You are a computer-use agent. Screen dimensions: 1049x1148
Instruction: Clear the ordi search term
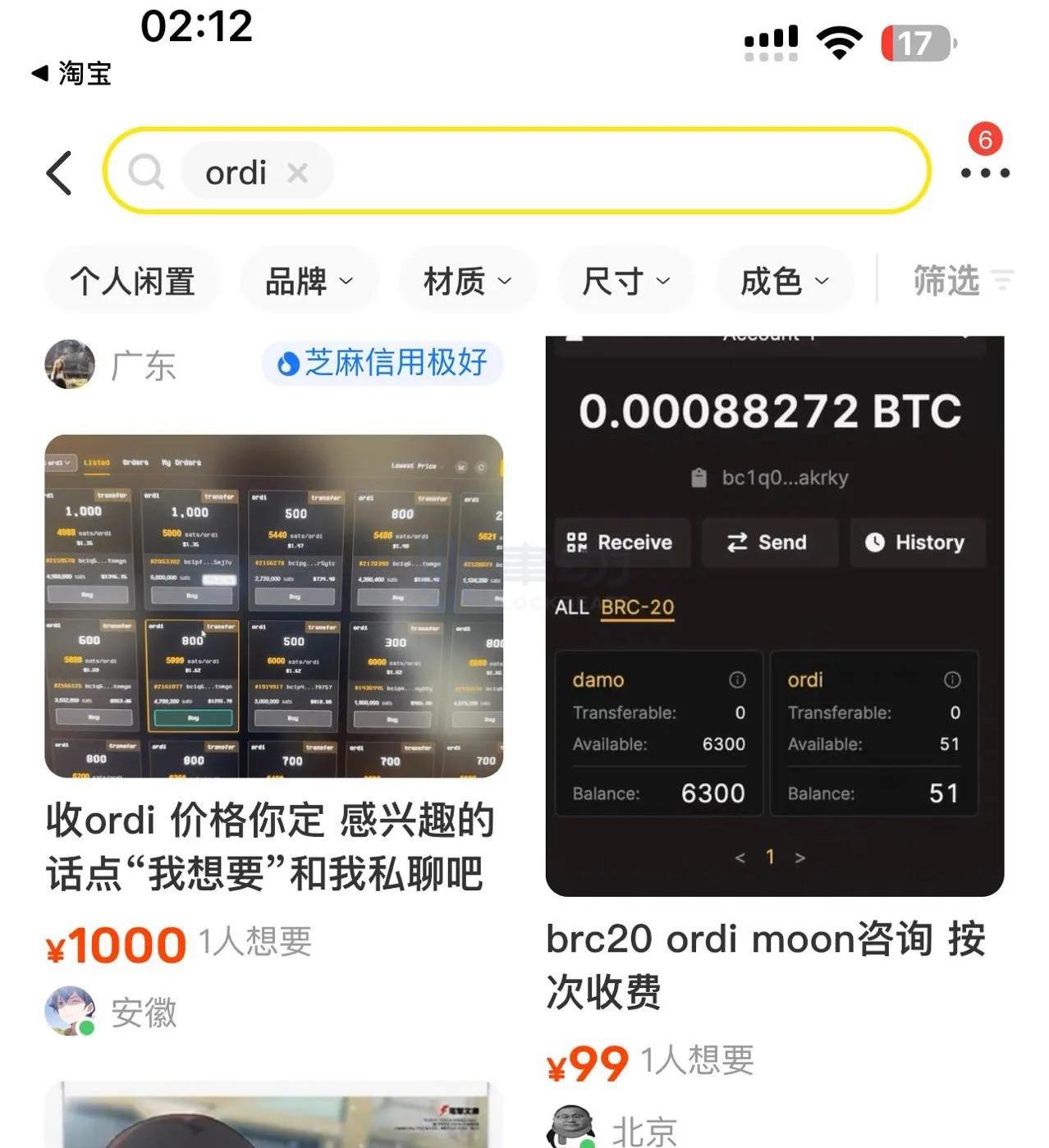(x=297, y=173)
